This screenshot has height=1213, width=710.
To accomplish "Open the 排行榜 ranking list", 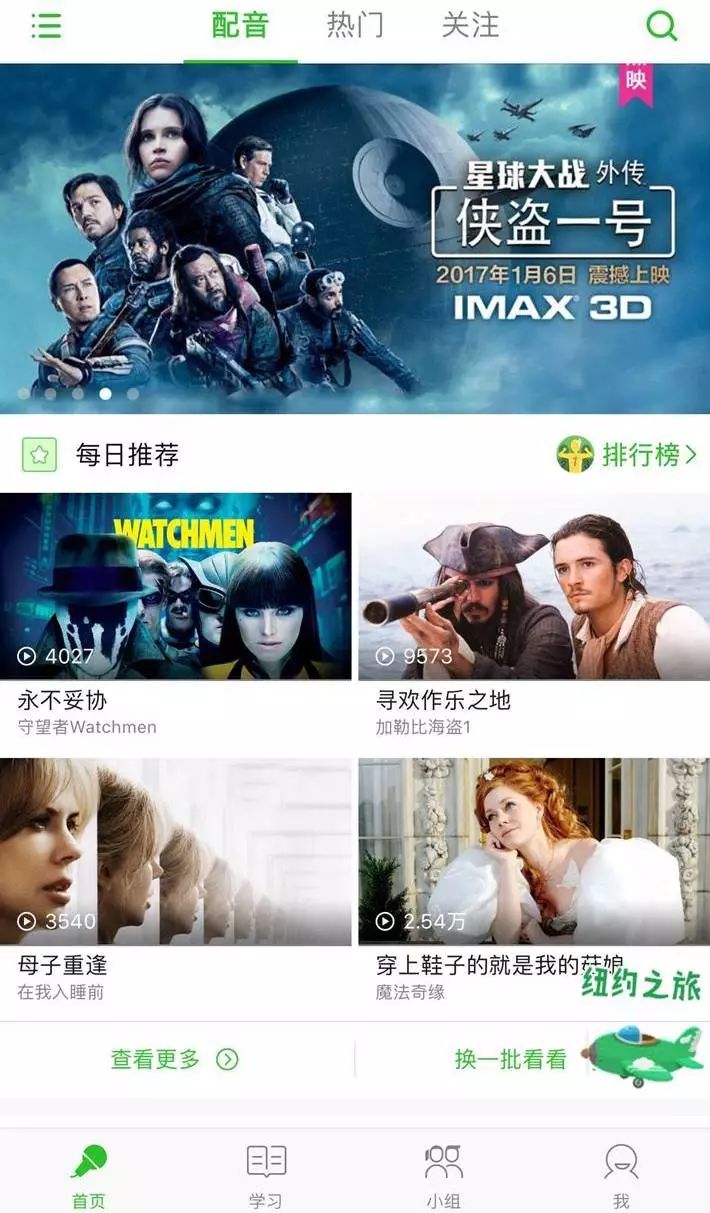I will click(627, 455).
